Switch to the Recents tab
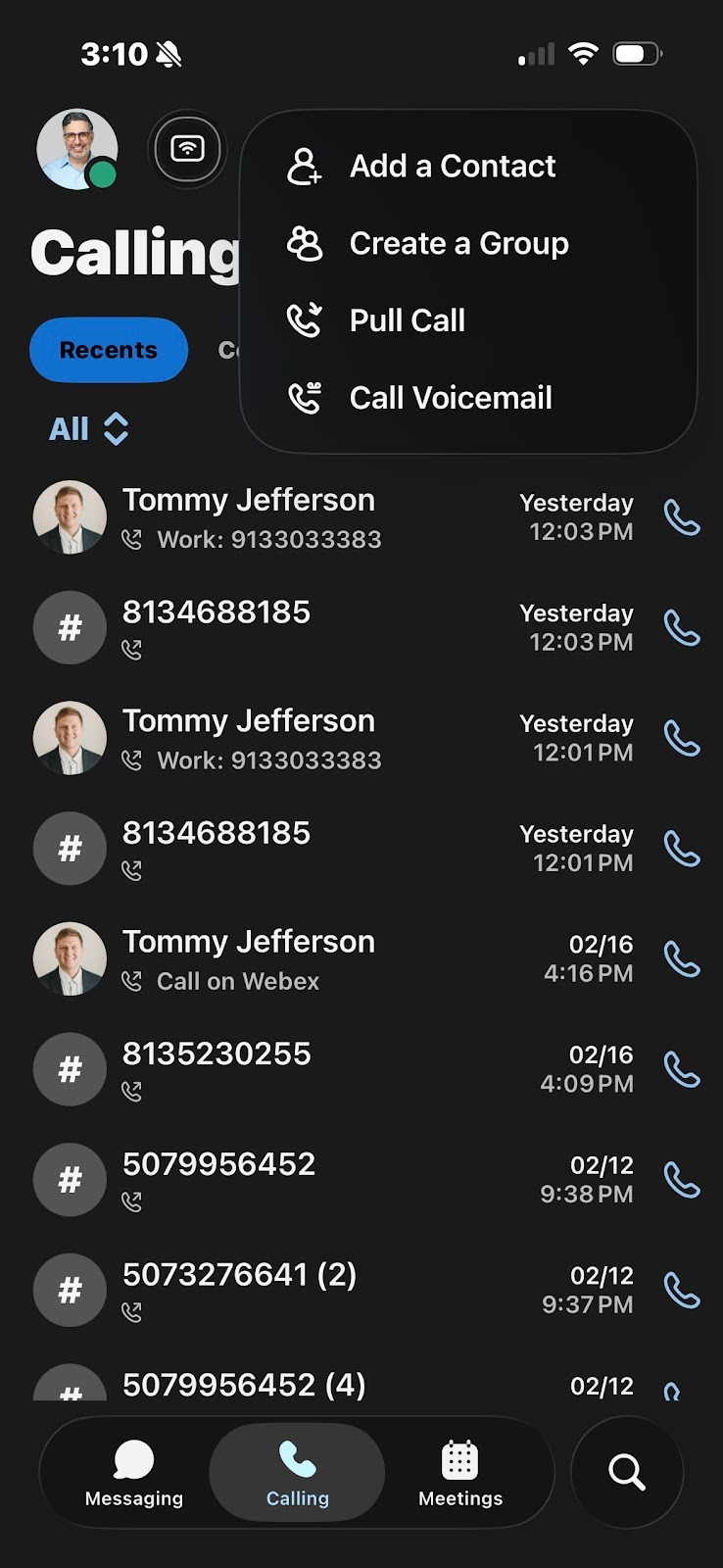The image size is (723, 1568). [x=109, y=350]
